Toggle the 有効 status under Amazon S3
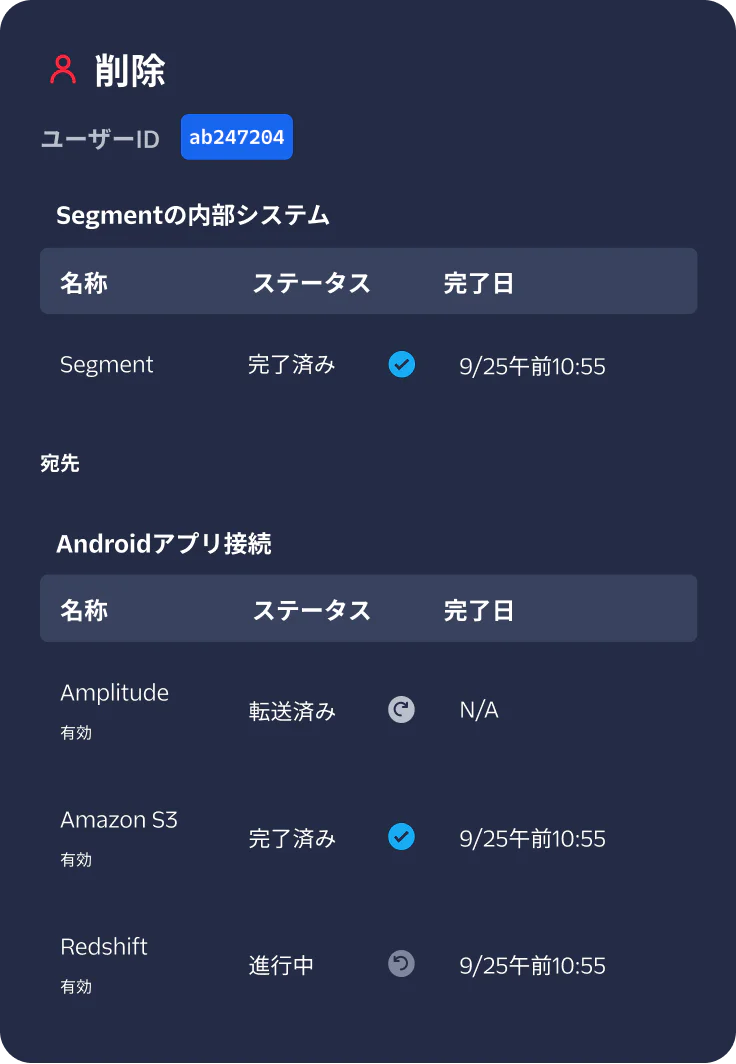The height and width of the screenshot is (1064, 736). (77, 859)
